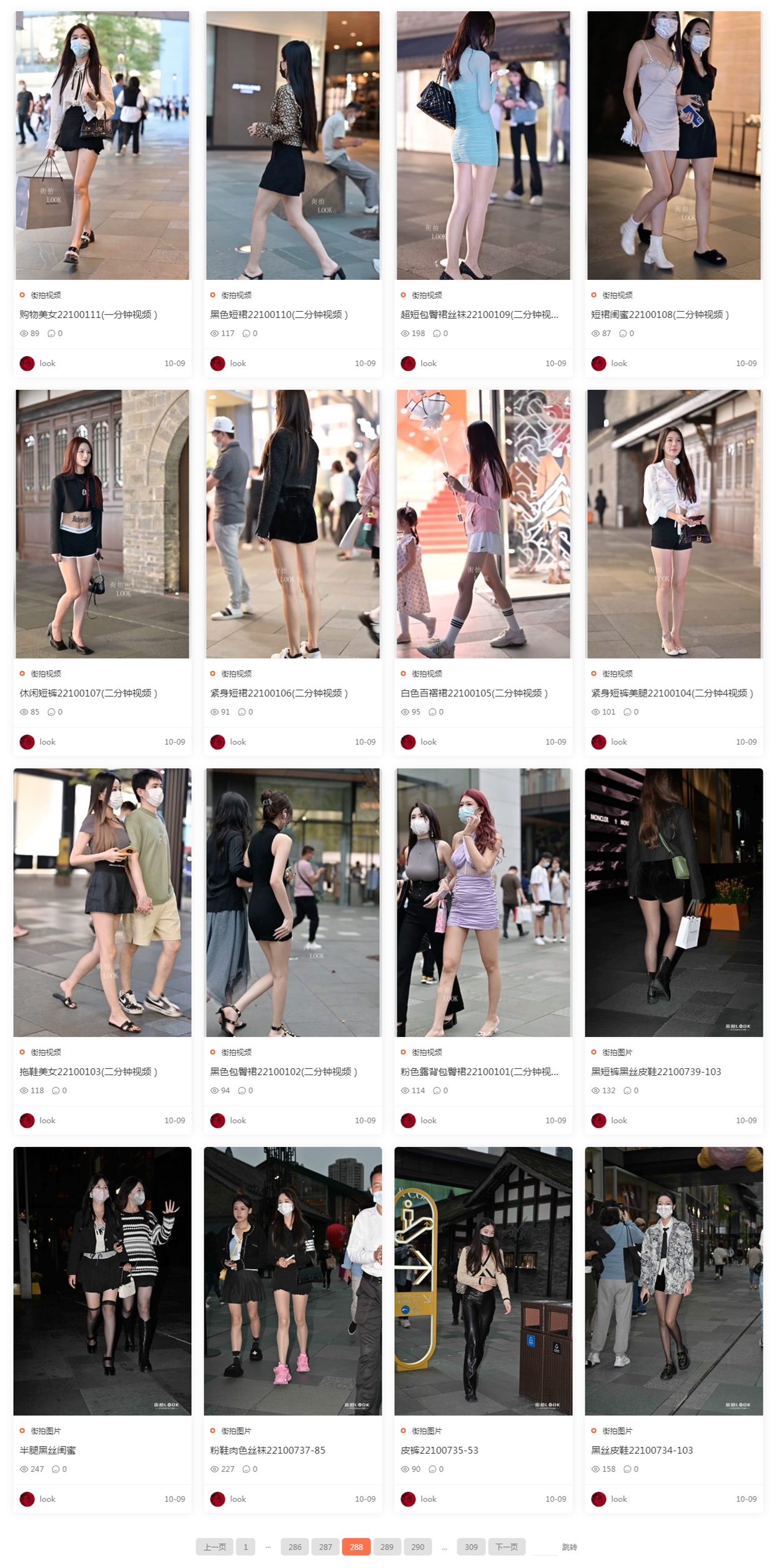Open the 购物美女22100111 video card
Viewport: 784px width, 1568px height.
pos(88,315)
